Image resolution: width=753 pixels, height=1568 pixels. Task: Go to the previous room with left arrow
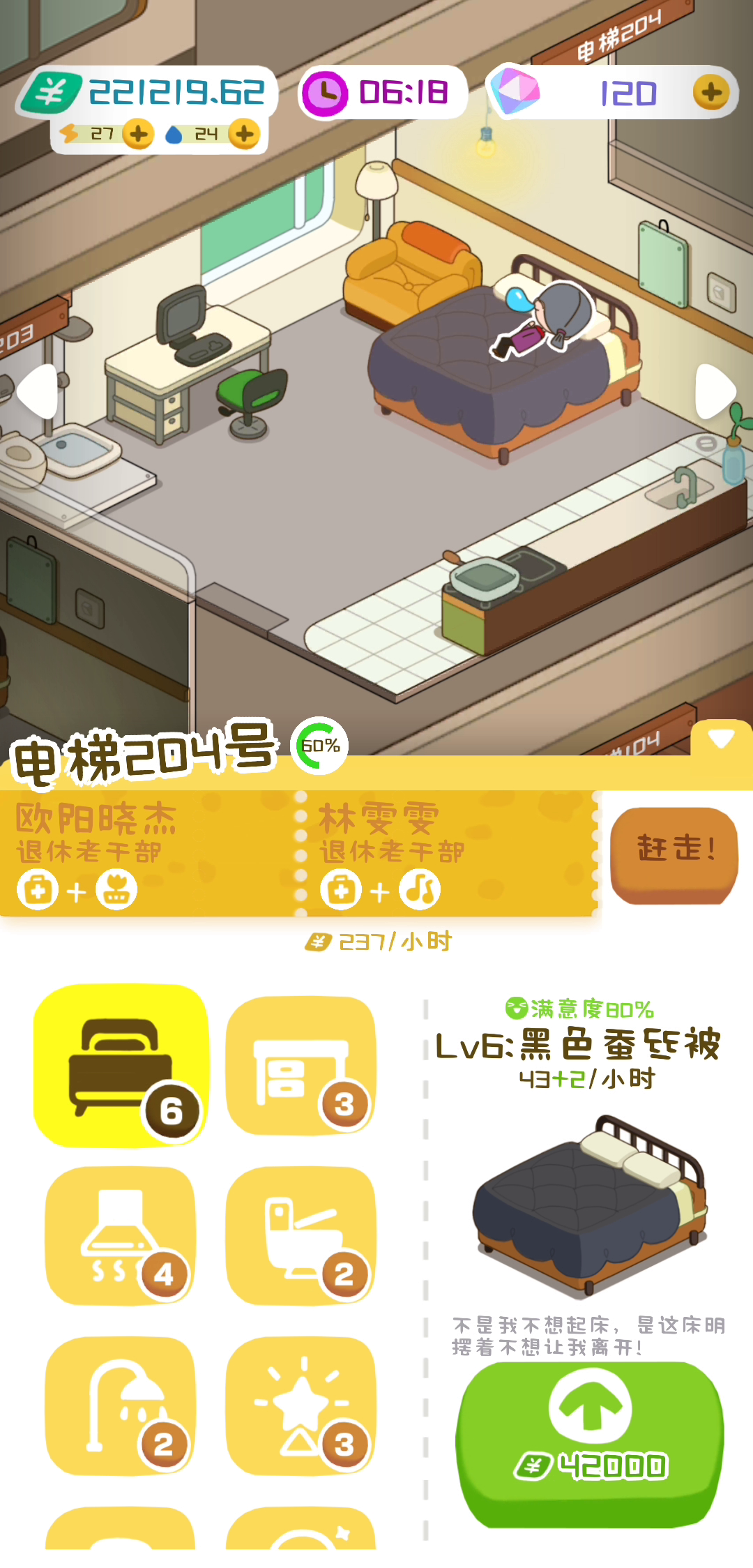point(38,391)
